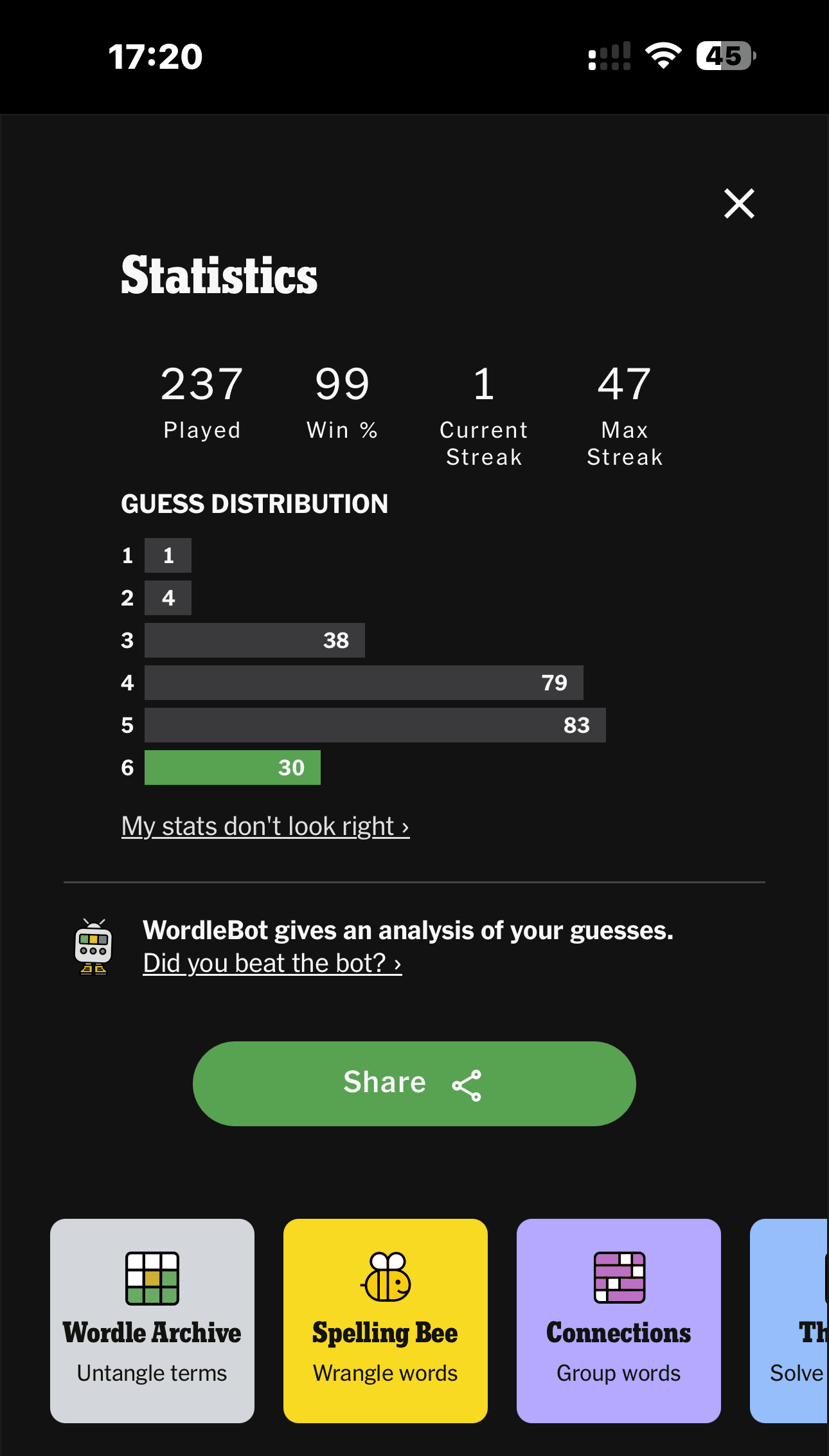Open the Wordle Archive card
Screen dimensions: 829x1456
[x=152, y=1320]
